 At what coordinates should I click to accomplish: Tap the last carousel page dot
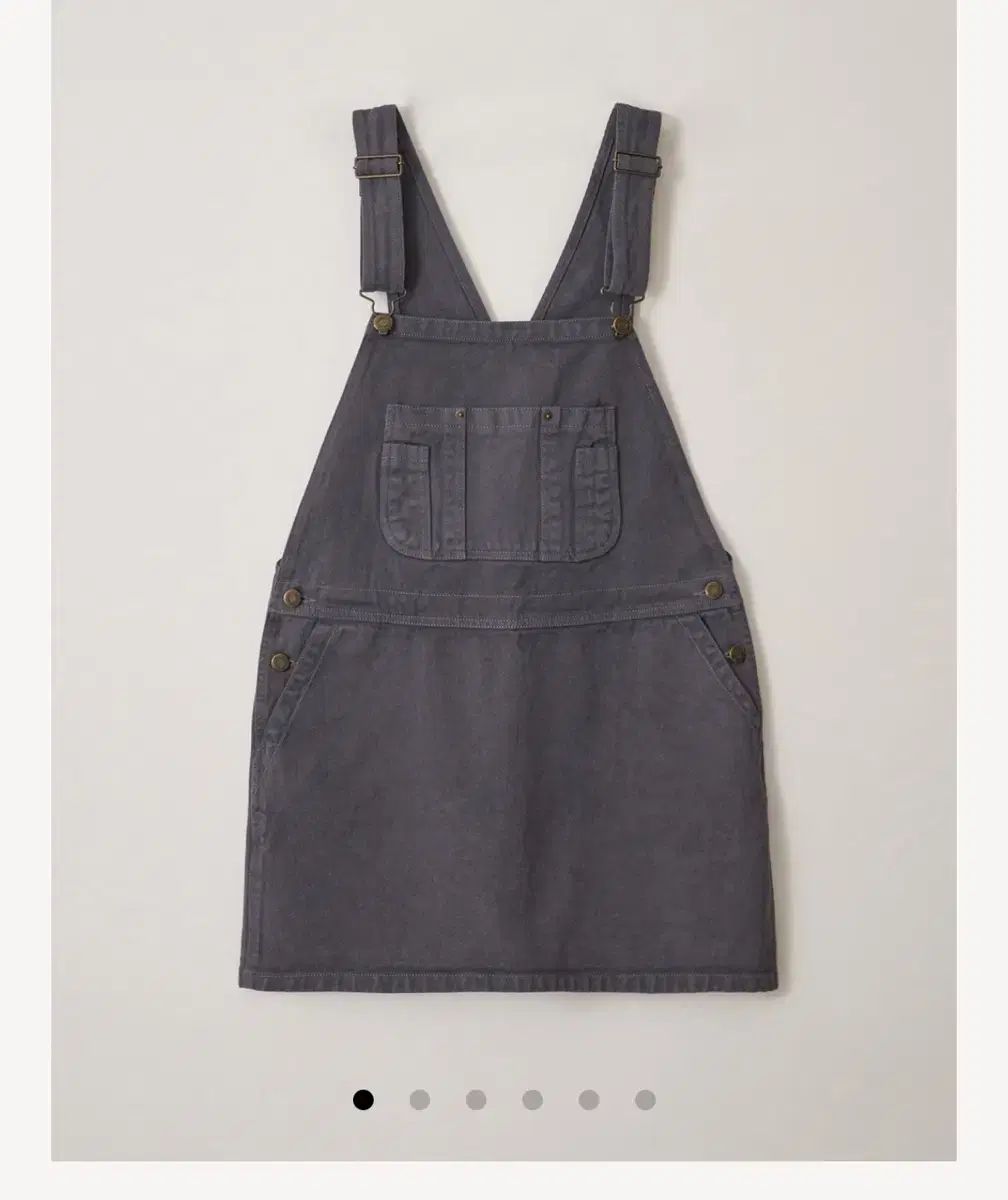645,1100
